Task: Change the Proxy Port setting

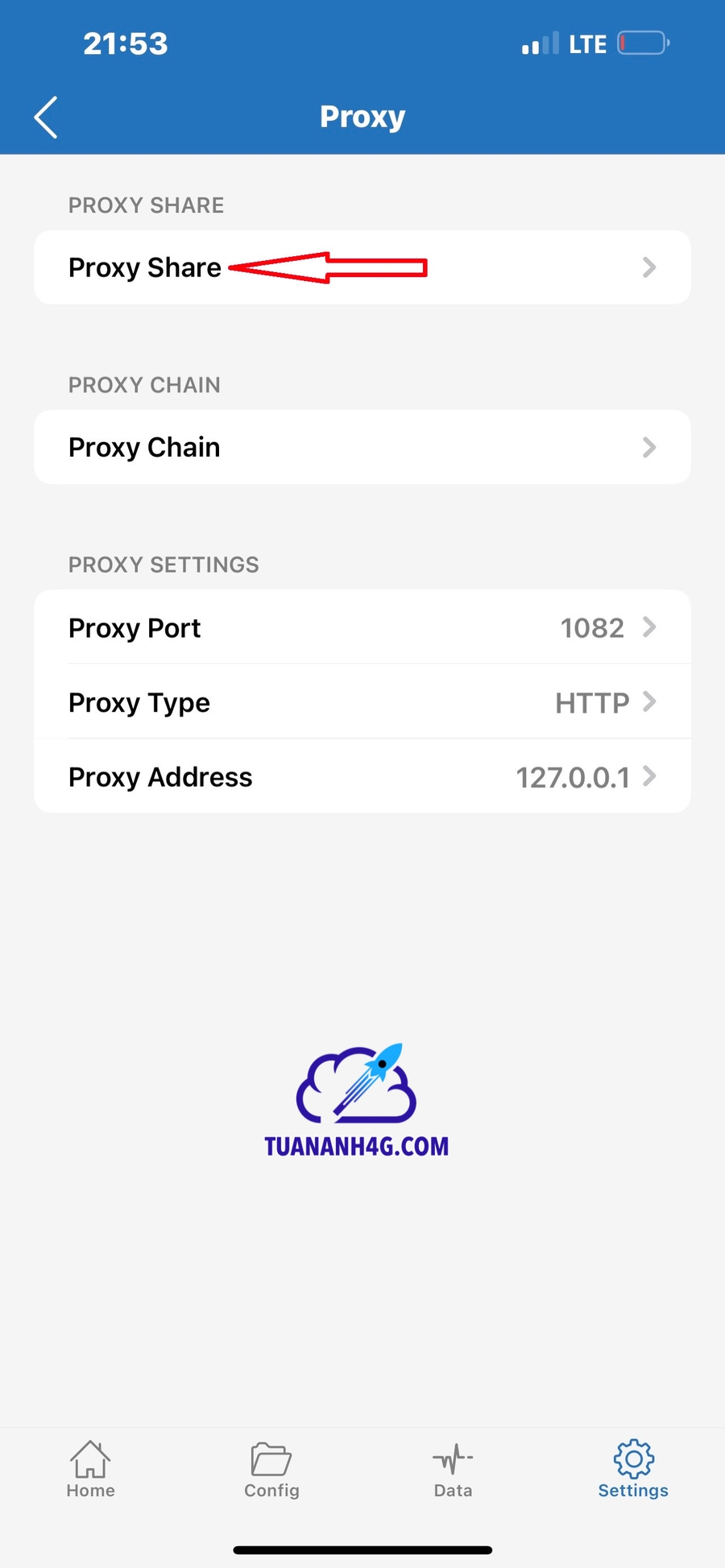Action: click(x=362, y=627)
